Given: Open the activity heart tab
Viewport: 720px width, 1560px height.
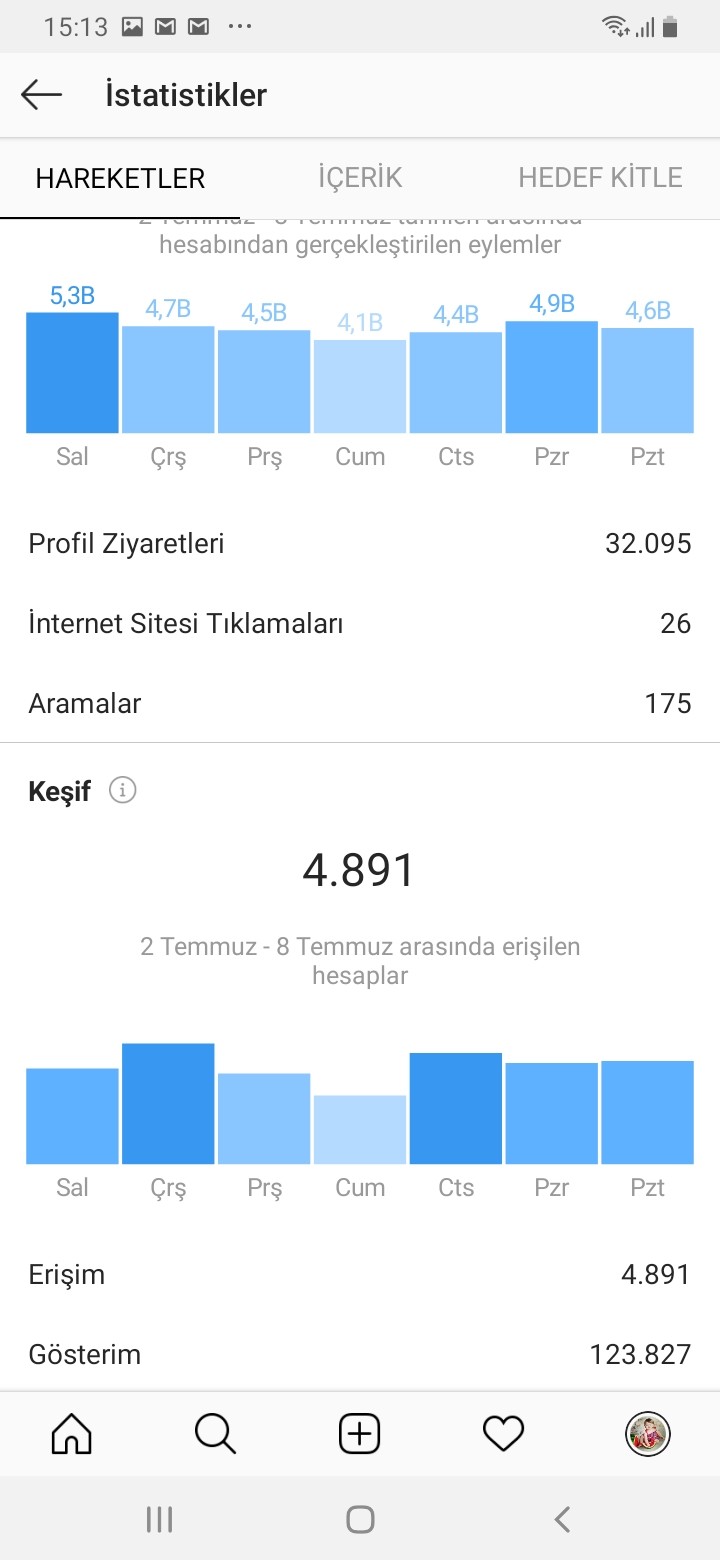Looking at the screenshot, I should 503,1435.
